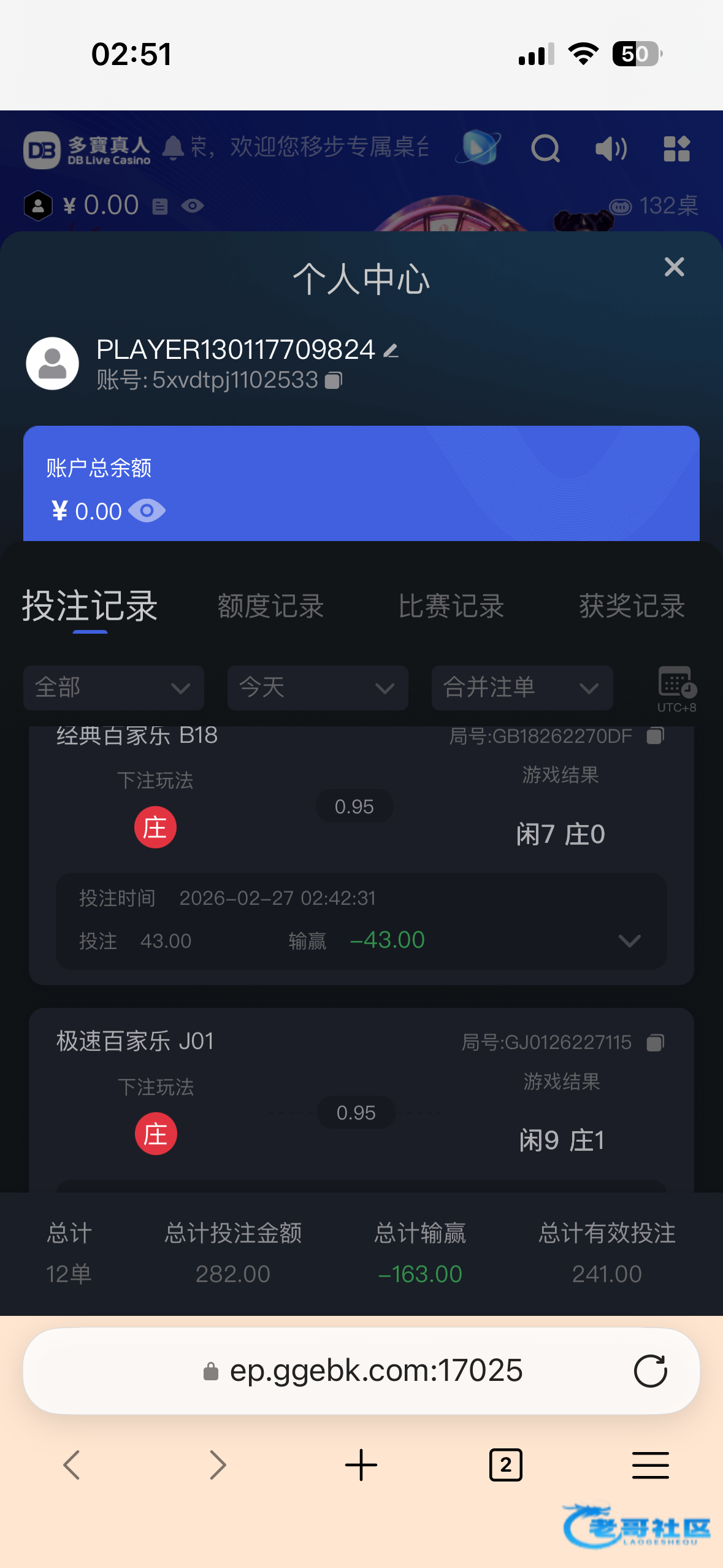This screenshot has width=723, height=1568.
Task: Switch to the 额度记录 tab
Action: (x=270, y=607)
